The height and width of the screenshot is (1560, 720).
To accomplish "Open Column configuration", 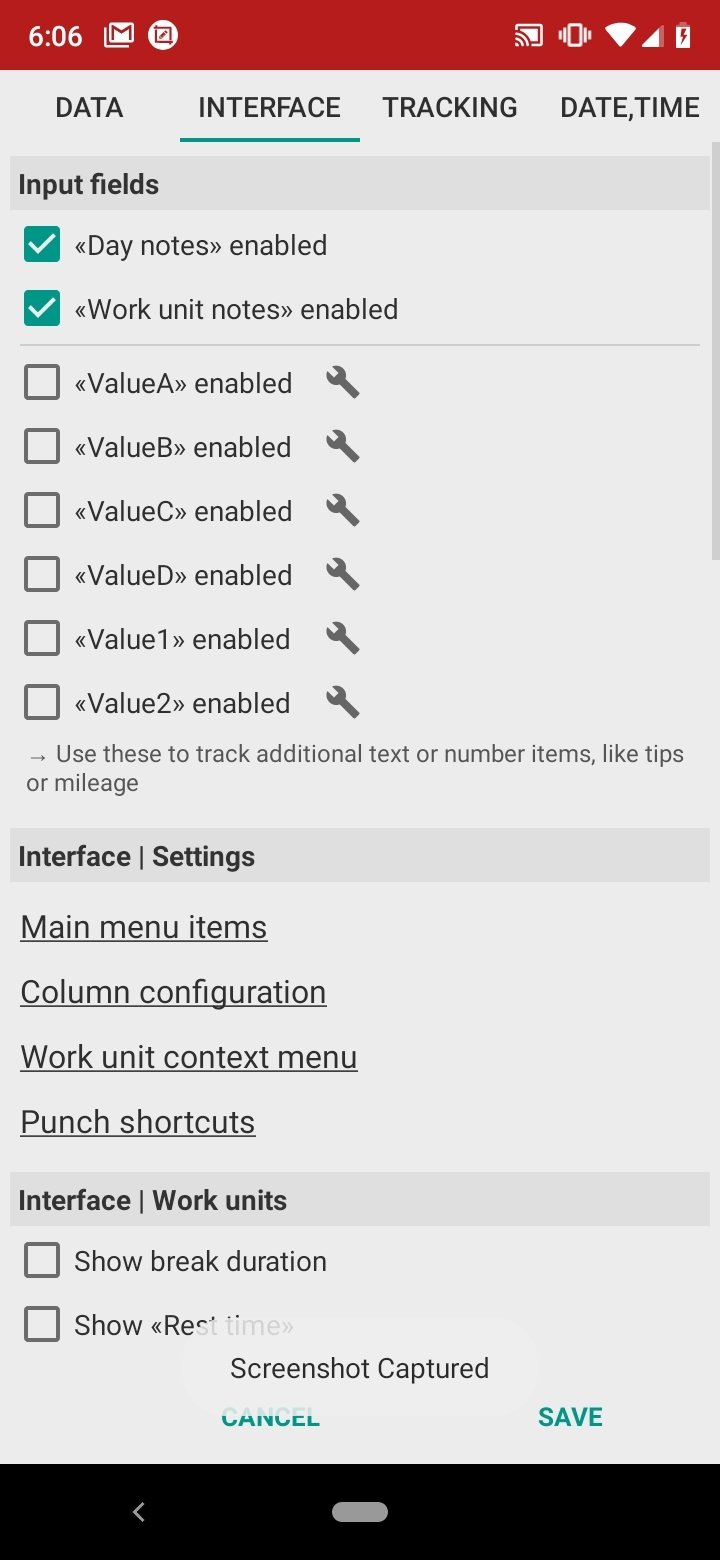I will pos(173,992).
